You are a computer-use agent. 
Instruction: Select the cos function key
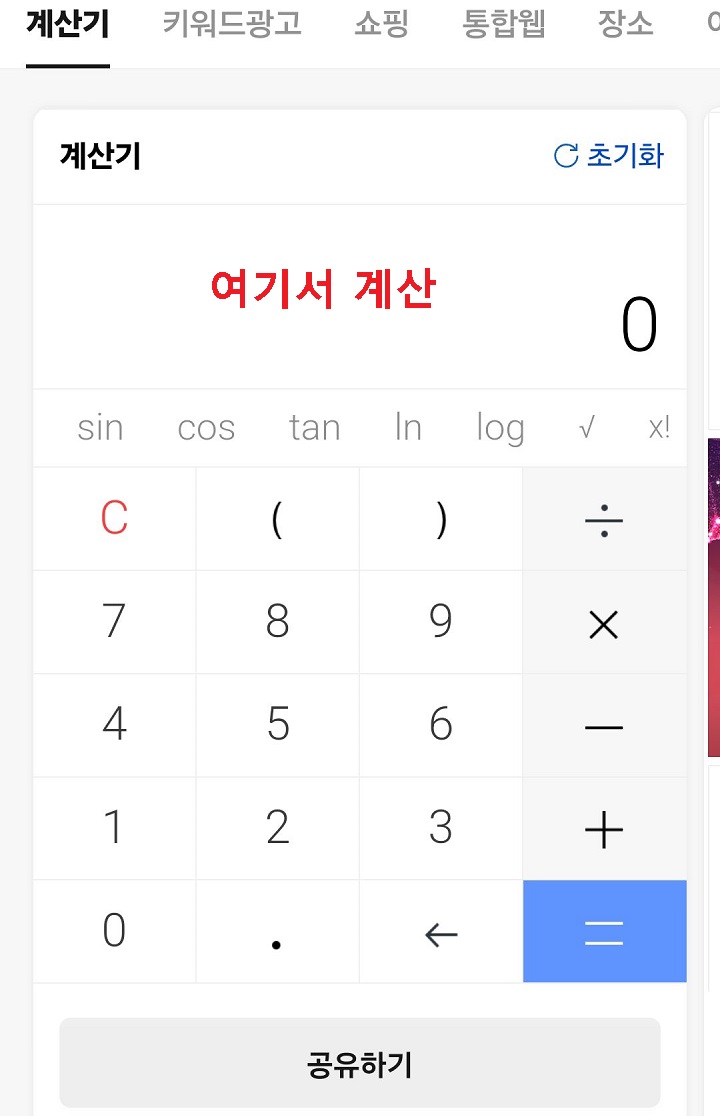[x=206, y=427]
